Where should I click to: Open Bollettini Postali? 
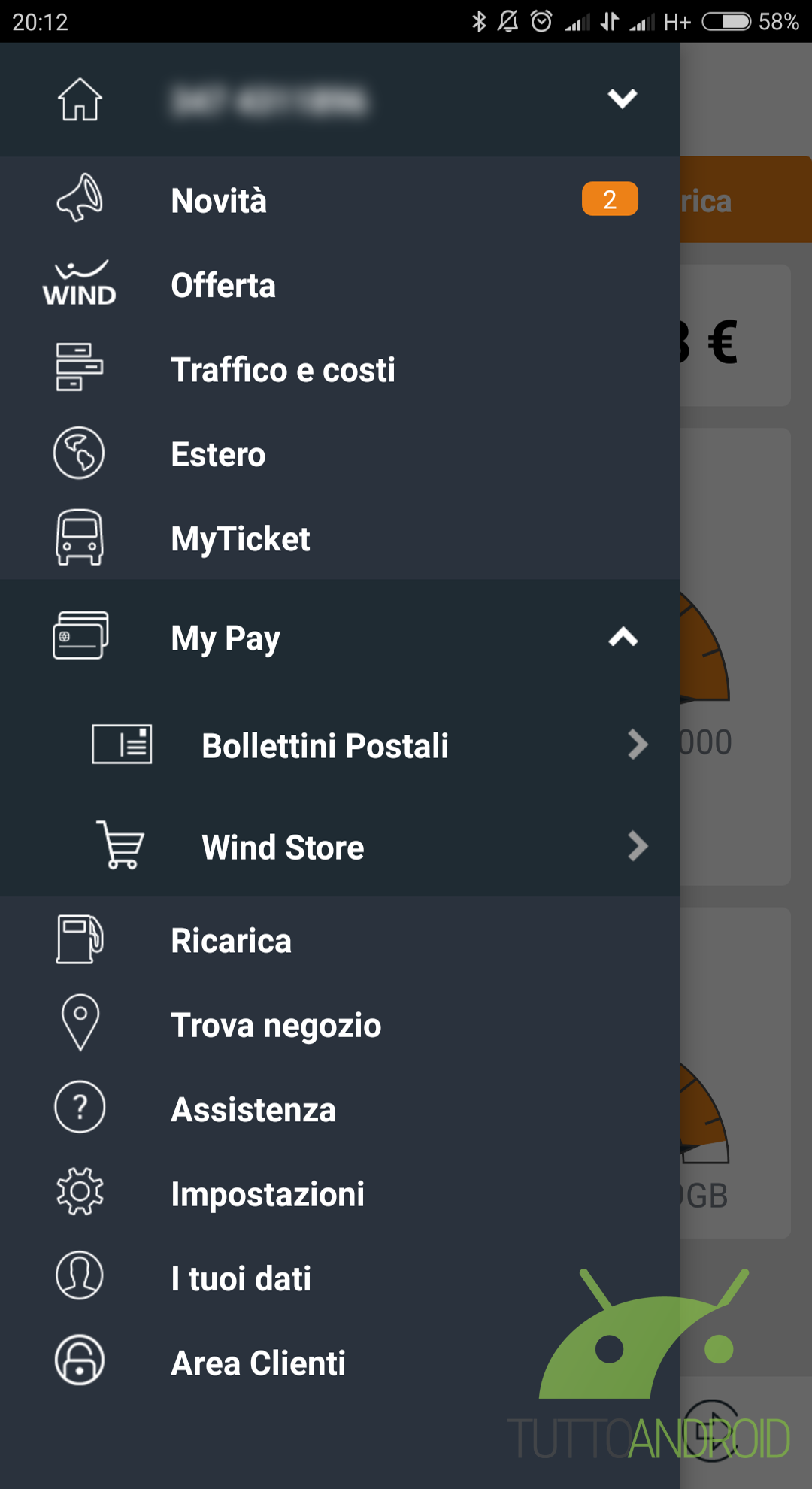point(340,745)
